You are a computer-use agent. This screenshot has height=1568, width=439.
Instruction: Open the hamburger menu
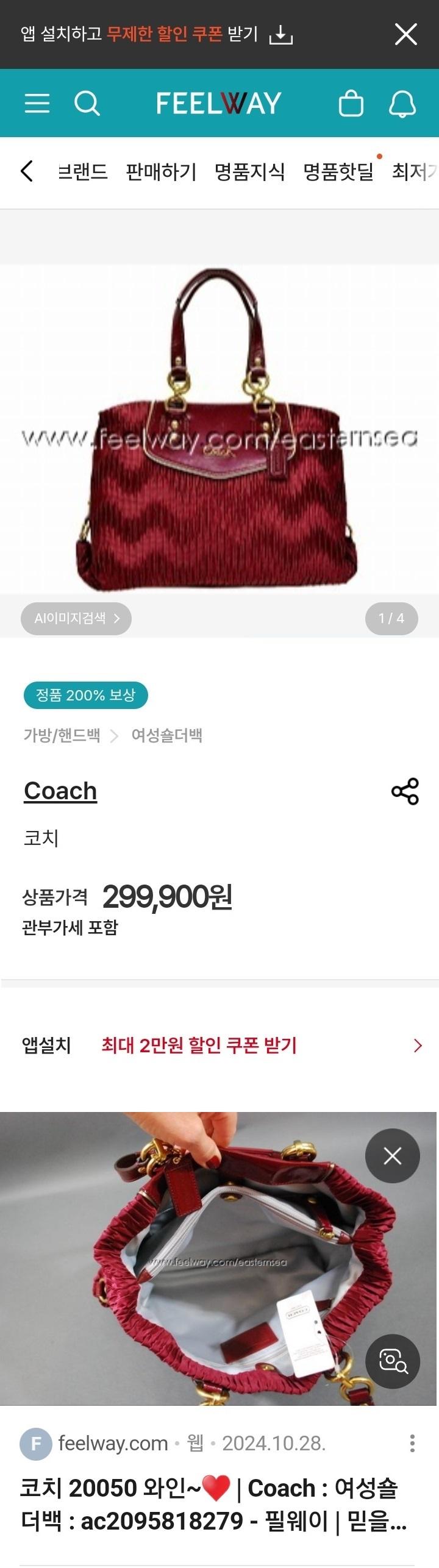[37, 103]
